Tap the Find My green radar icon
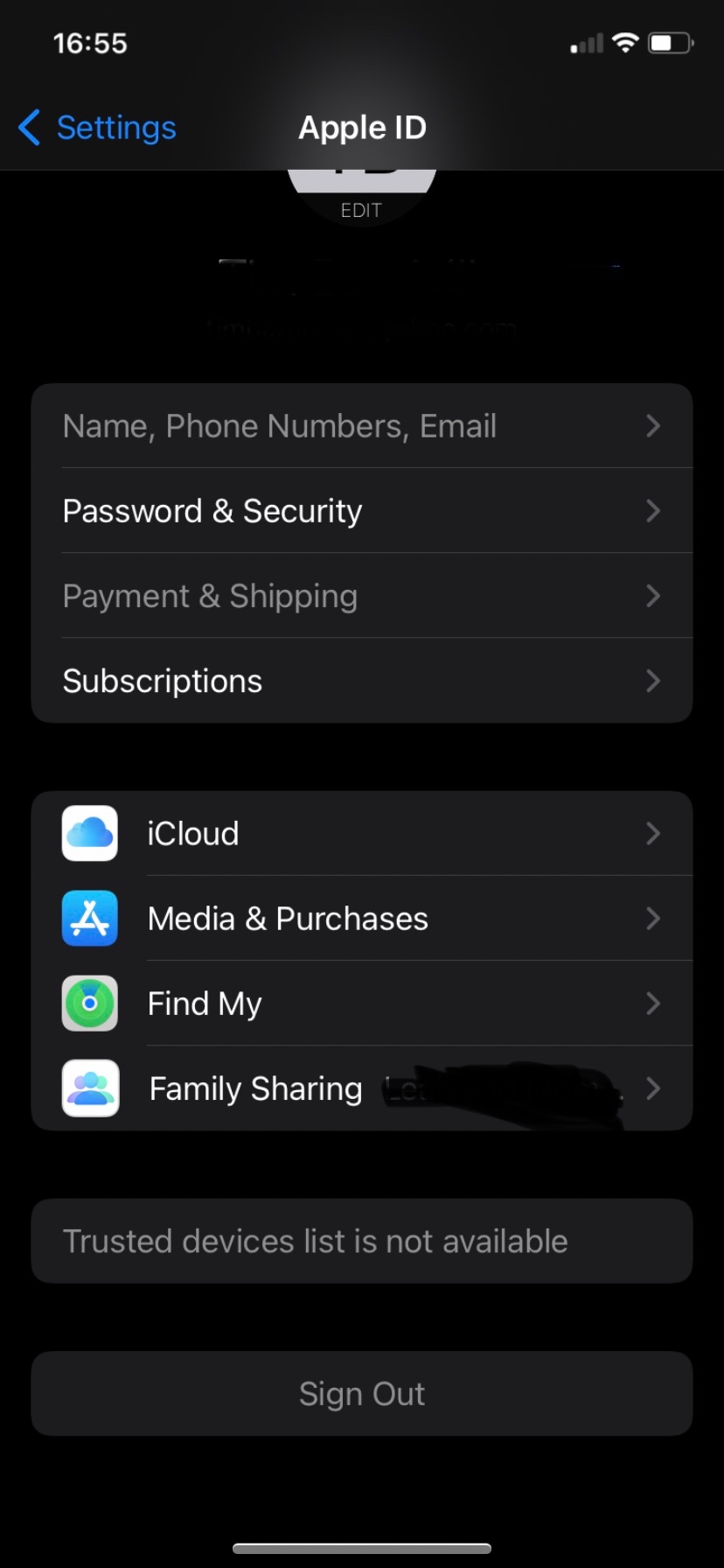This screenshot has width=724, height=1568. (89, 1004)
